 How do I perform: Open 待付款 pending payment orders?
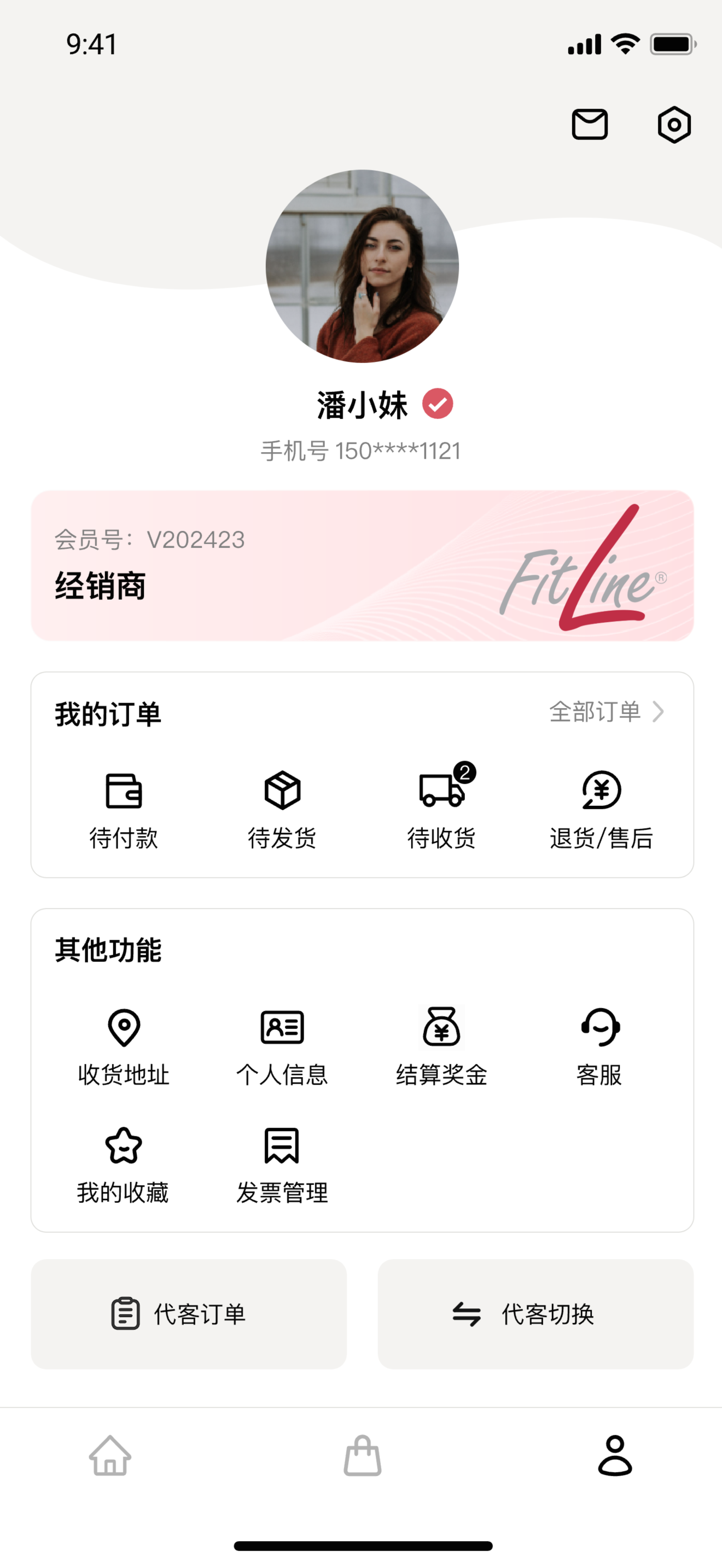tap(124, 809)
